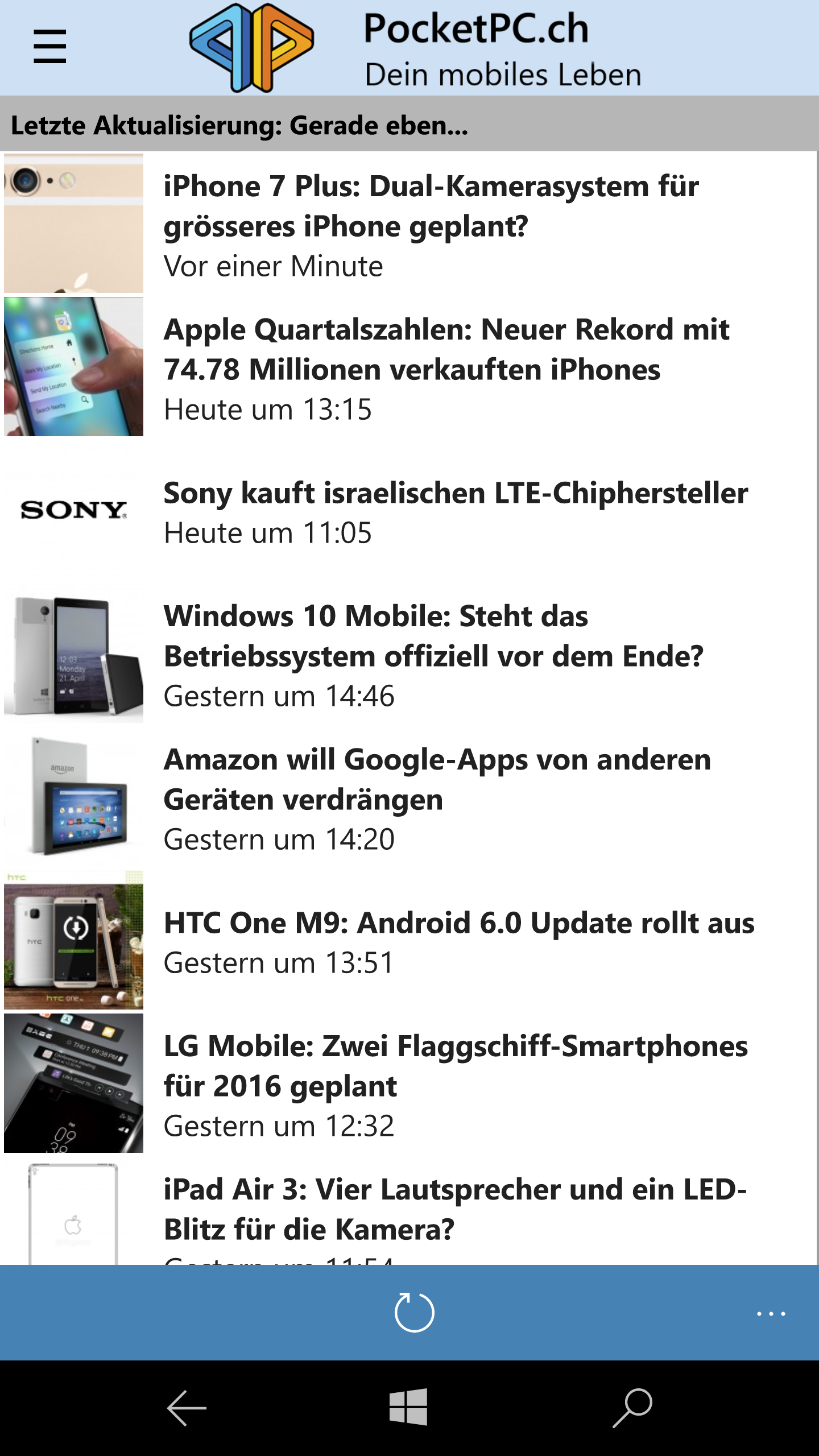Read the Apple Quartalszahlen article
Screen dimensions: 819x1456
coord(409,367)
